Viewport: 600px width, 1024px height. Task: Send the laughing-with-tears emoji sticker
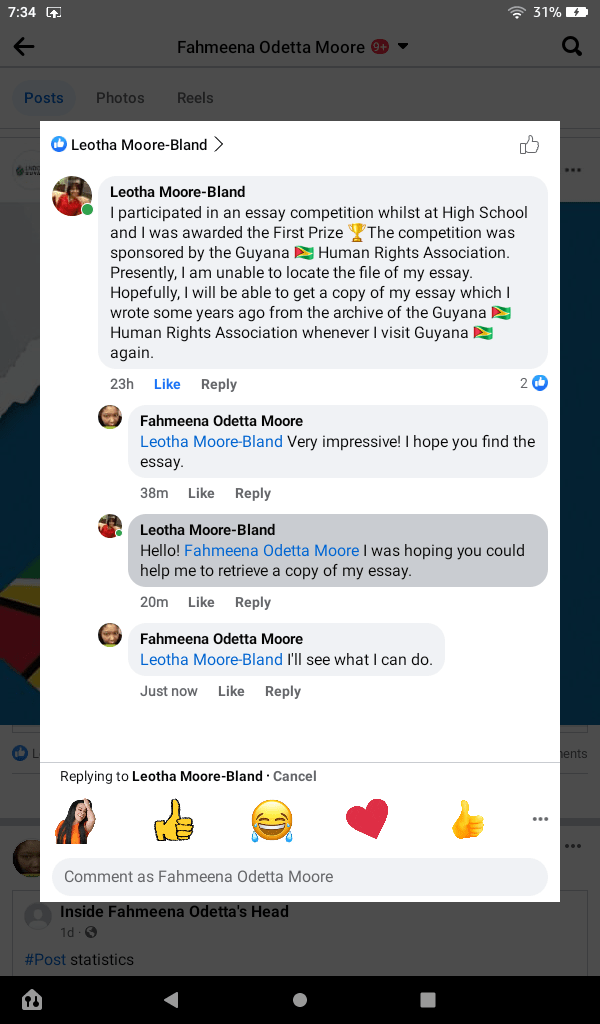coord(272,820)
